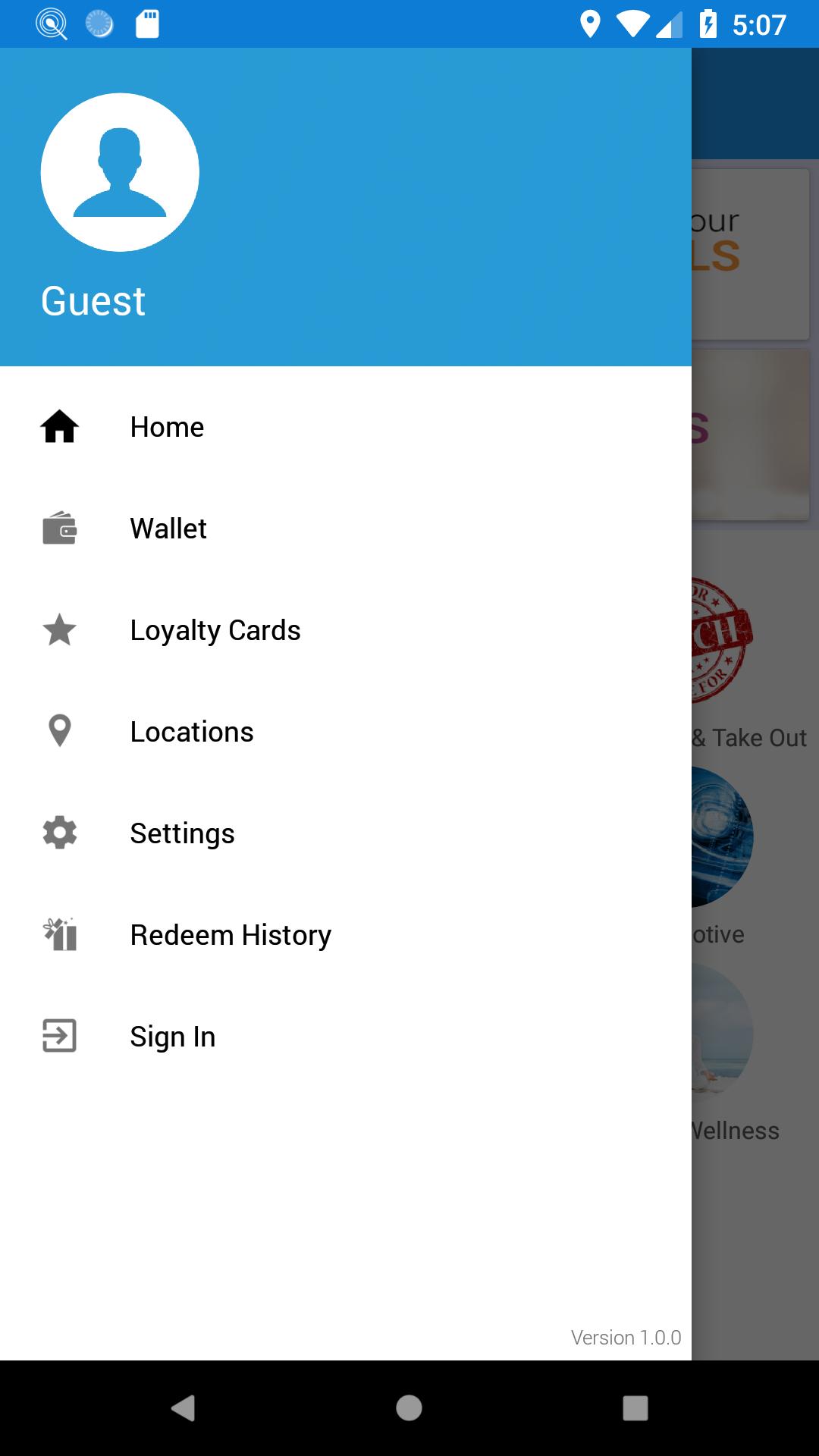The height and width of the screenshot is (1456, 819).
Task: Tap the system home button
Action: coord(409,1408)
